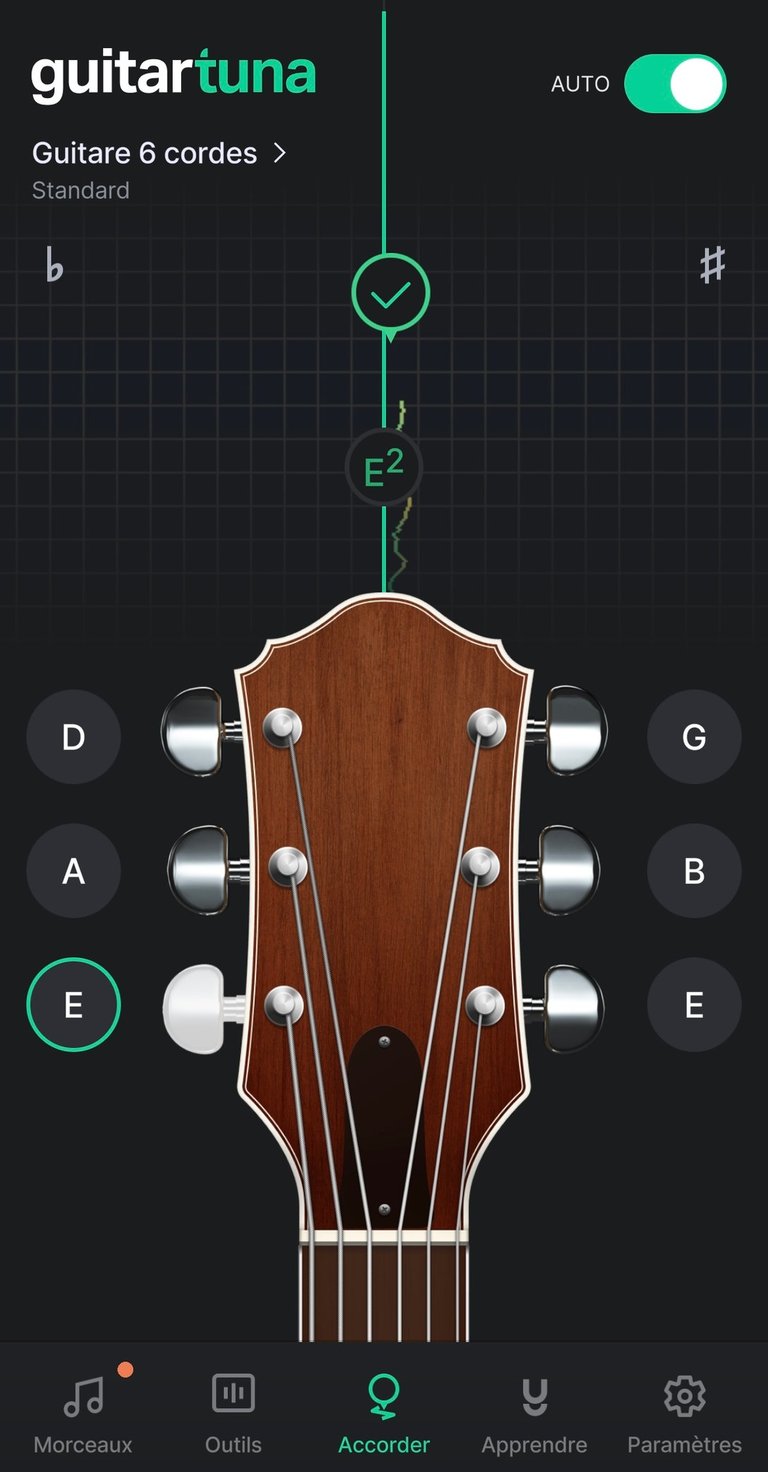Switch to the Apprendre tab

point(534,1412)
